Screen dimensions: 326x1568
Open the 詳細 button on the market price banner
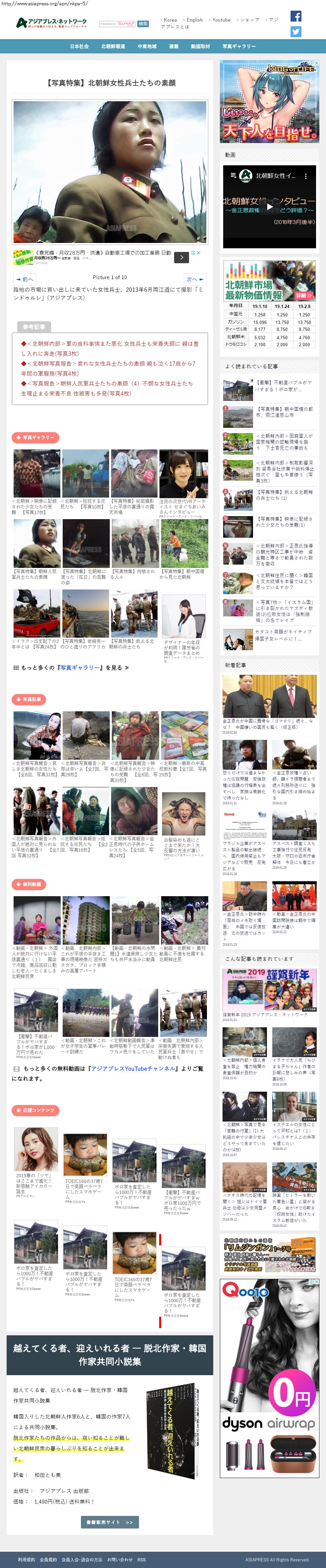point(303,295)
